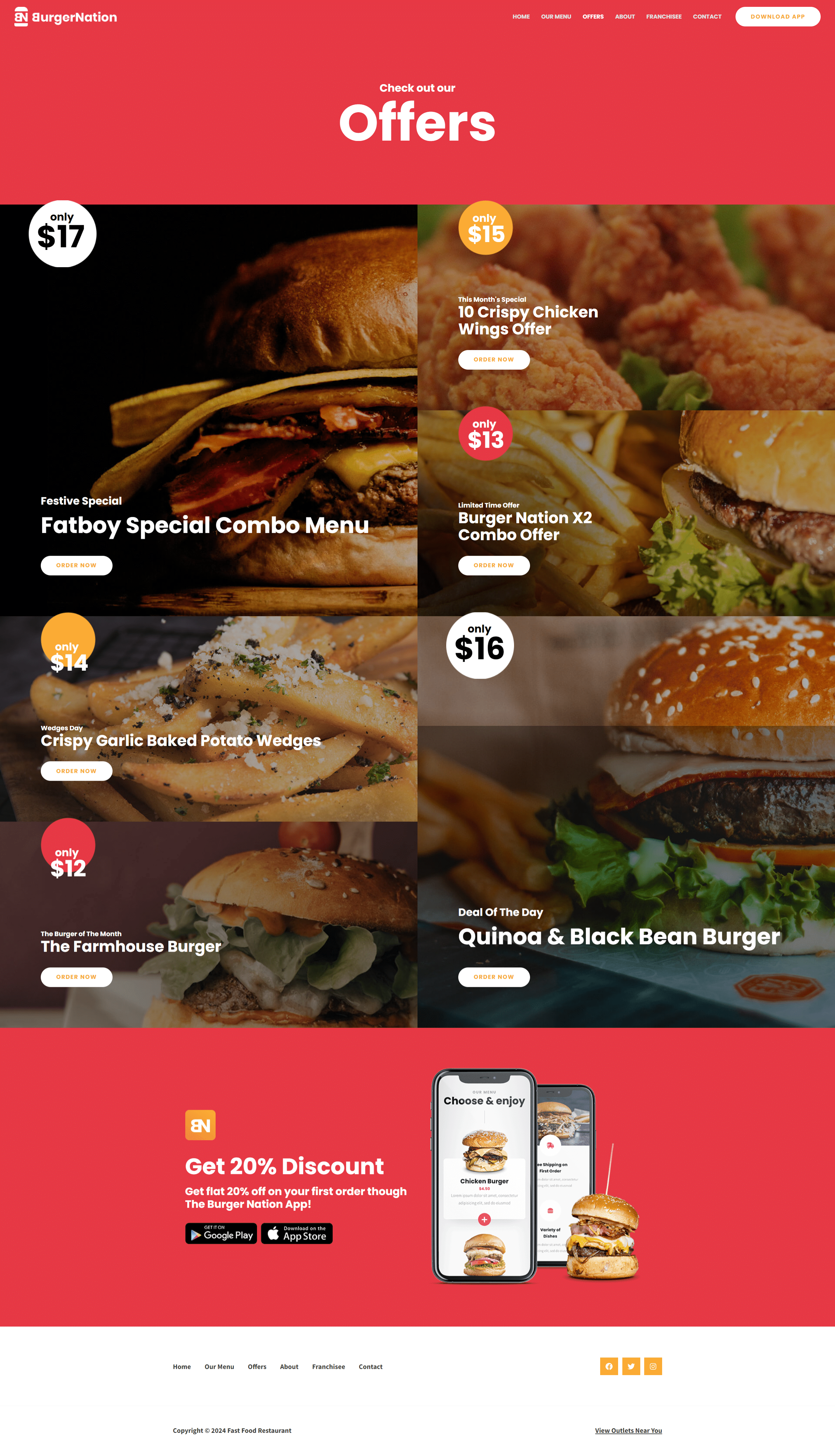The image size is (835, 1456).
Task: Go to Franchisee page from the header
Action: tap(663, 17)
